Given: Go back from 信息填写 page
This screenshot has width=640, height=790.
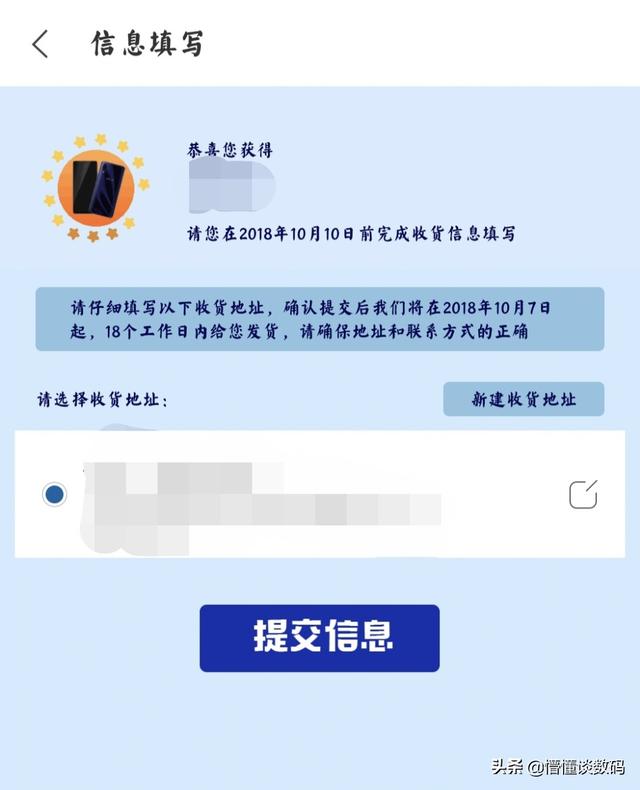Looking at the screenshot, I should click(40, 44).
